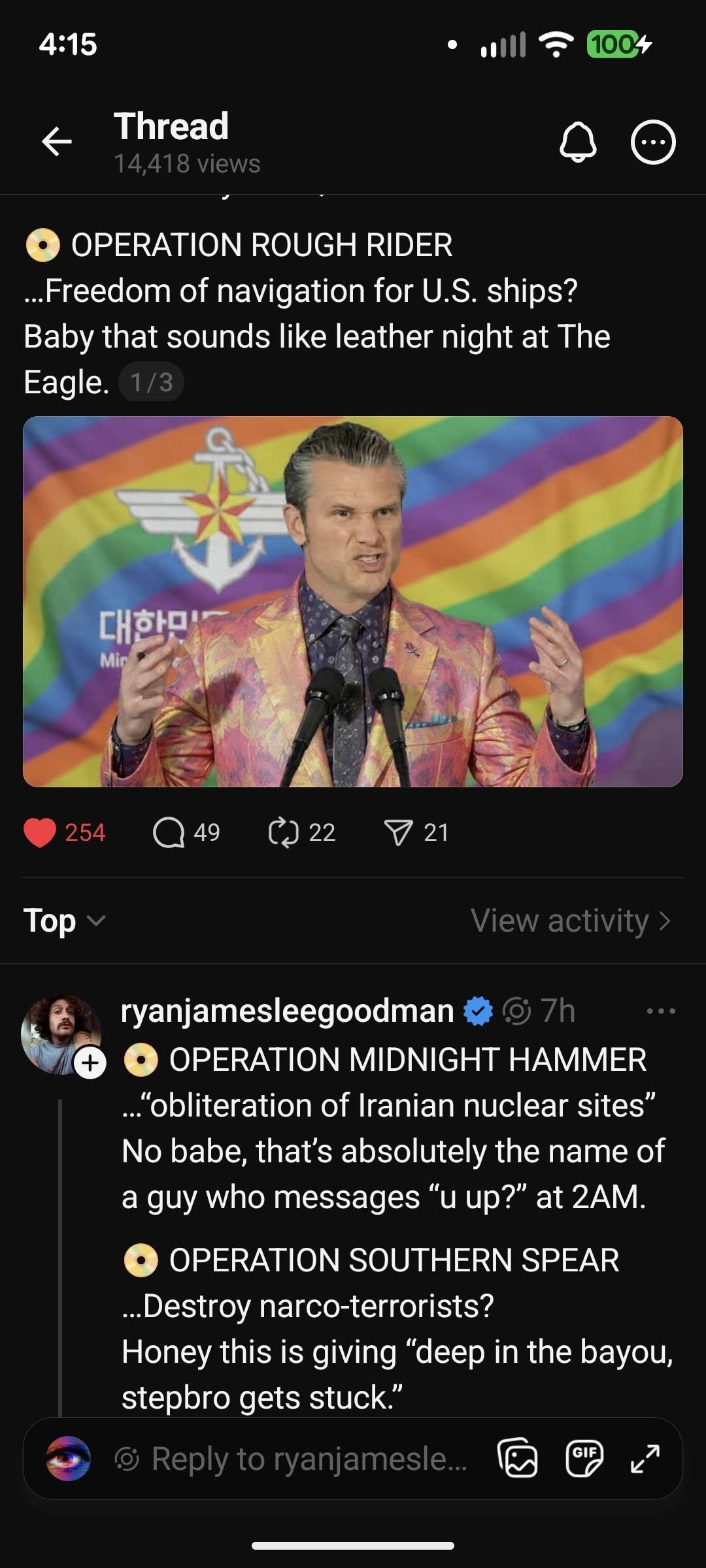
Task: Share the post via the send icon
Action: click(398, 832)
